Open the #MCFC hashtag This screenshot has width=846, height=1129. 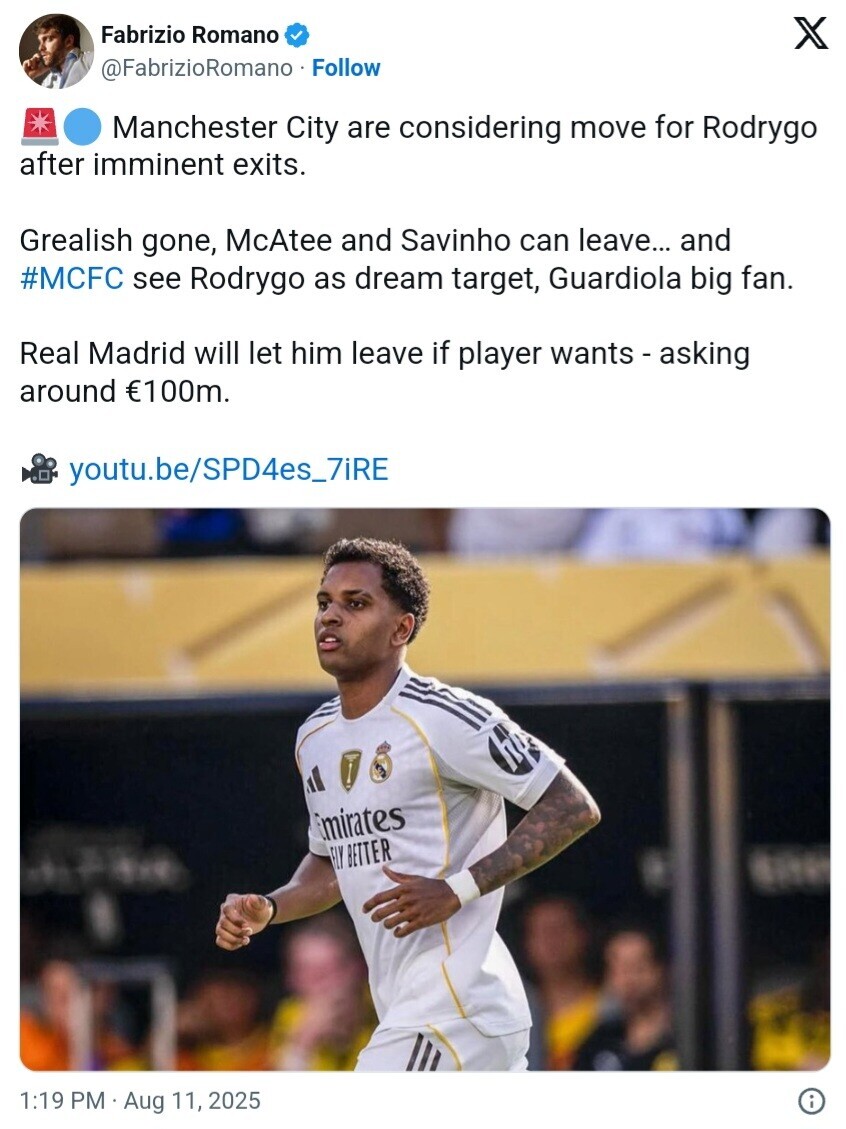coord(71,279)
